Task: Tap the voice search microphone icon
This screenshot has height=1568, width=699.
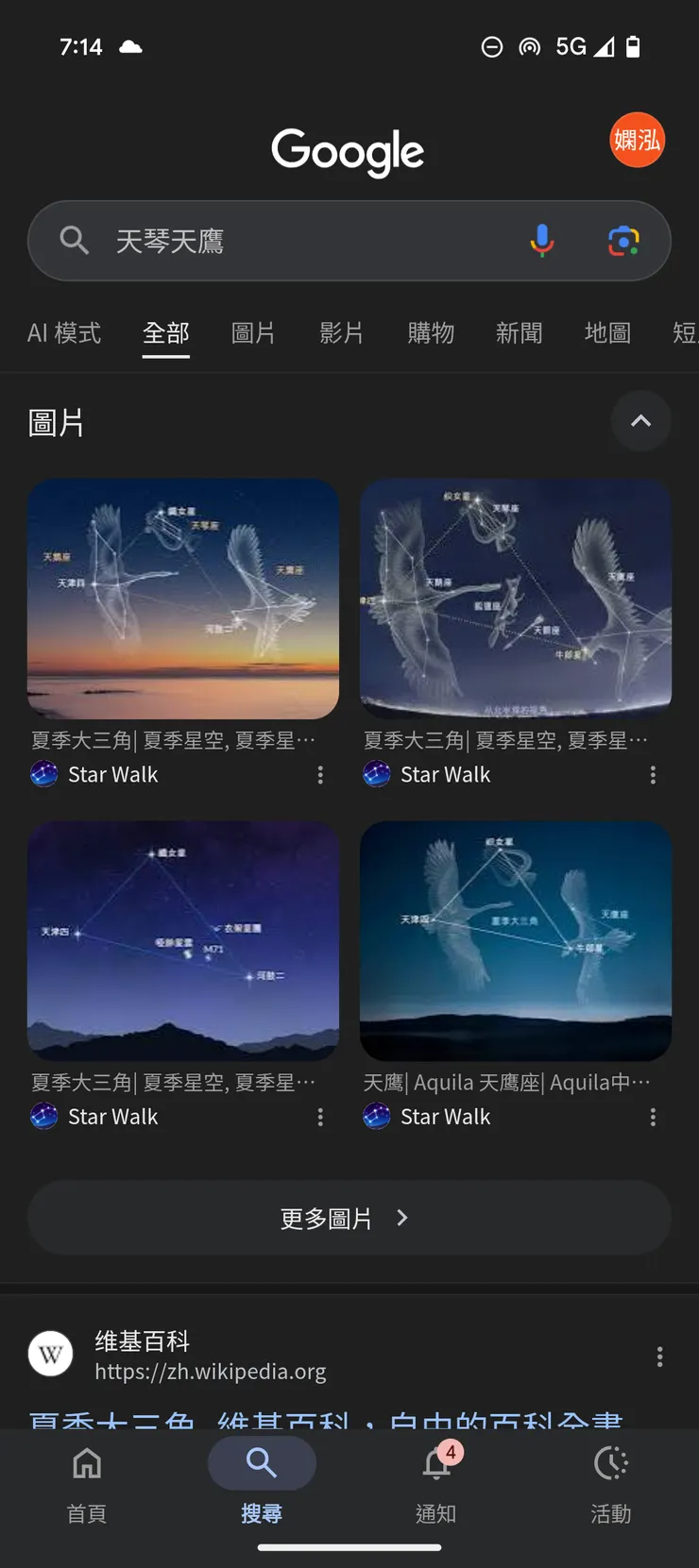Action: click(x=542, y=241)
